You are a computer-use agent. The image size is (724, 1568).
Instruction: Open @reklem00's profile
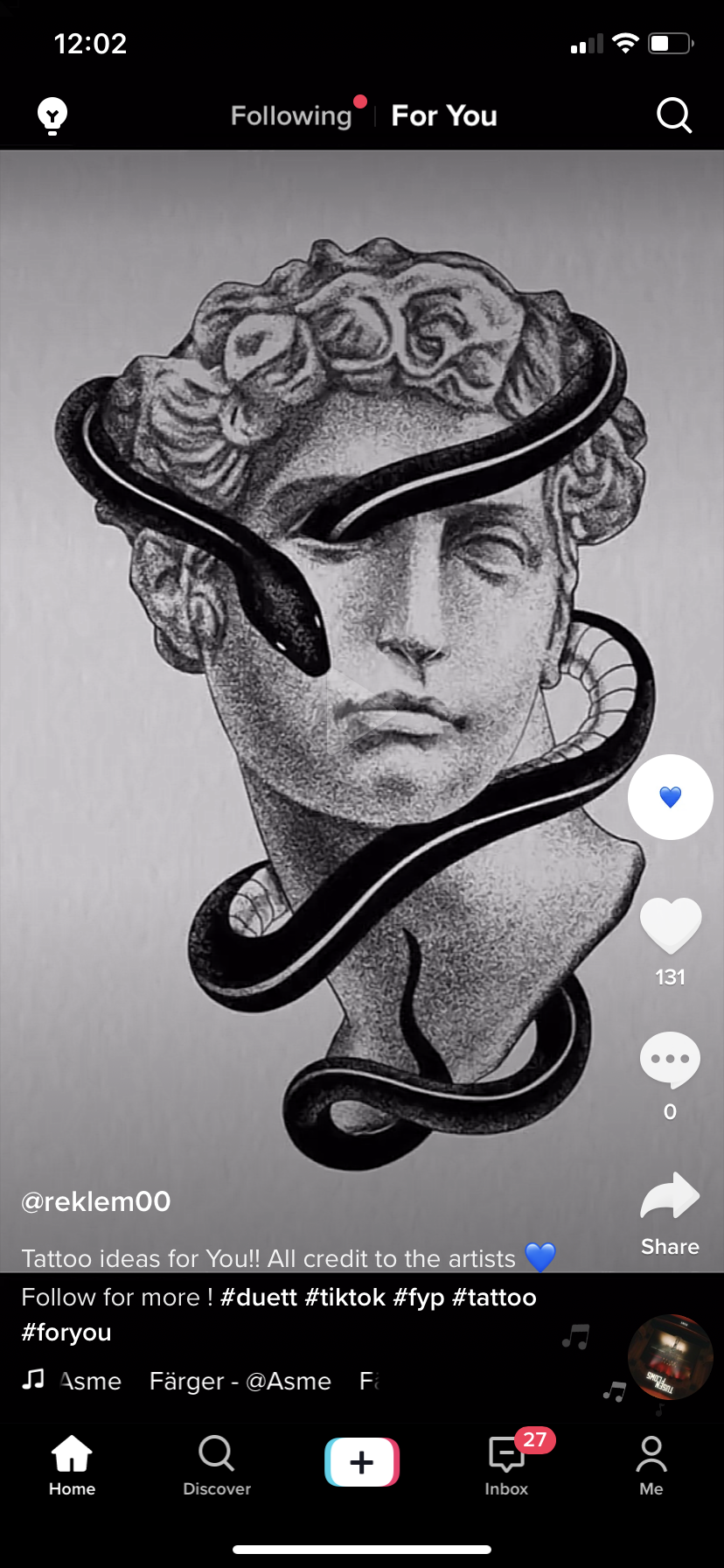pyautogui.click(x=96, y=1201)
